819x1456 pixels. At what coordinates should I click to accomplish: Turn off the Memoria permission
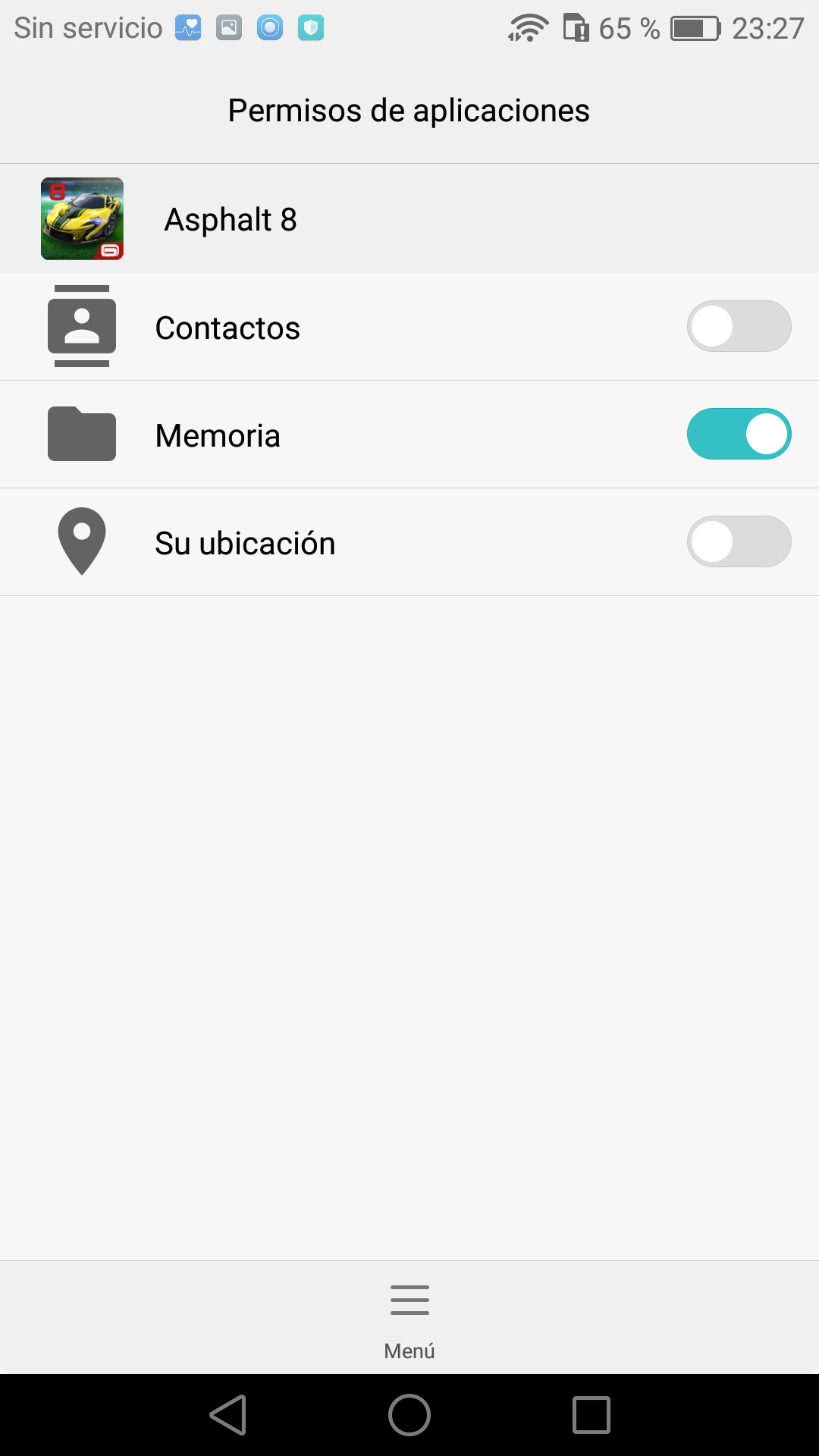coord(739,435)
